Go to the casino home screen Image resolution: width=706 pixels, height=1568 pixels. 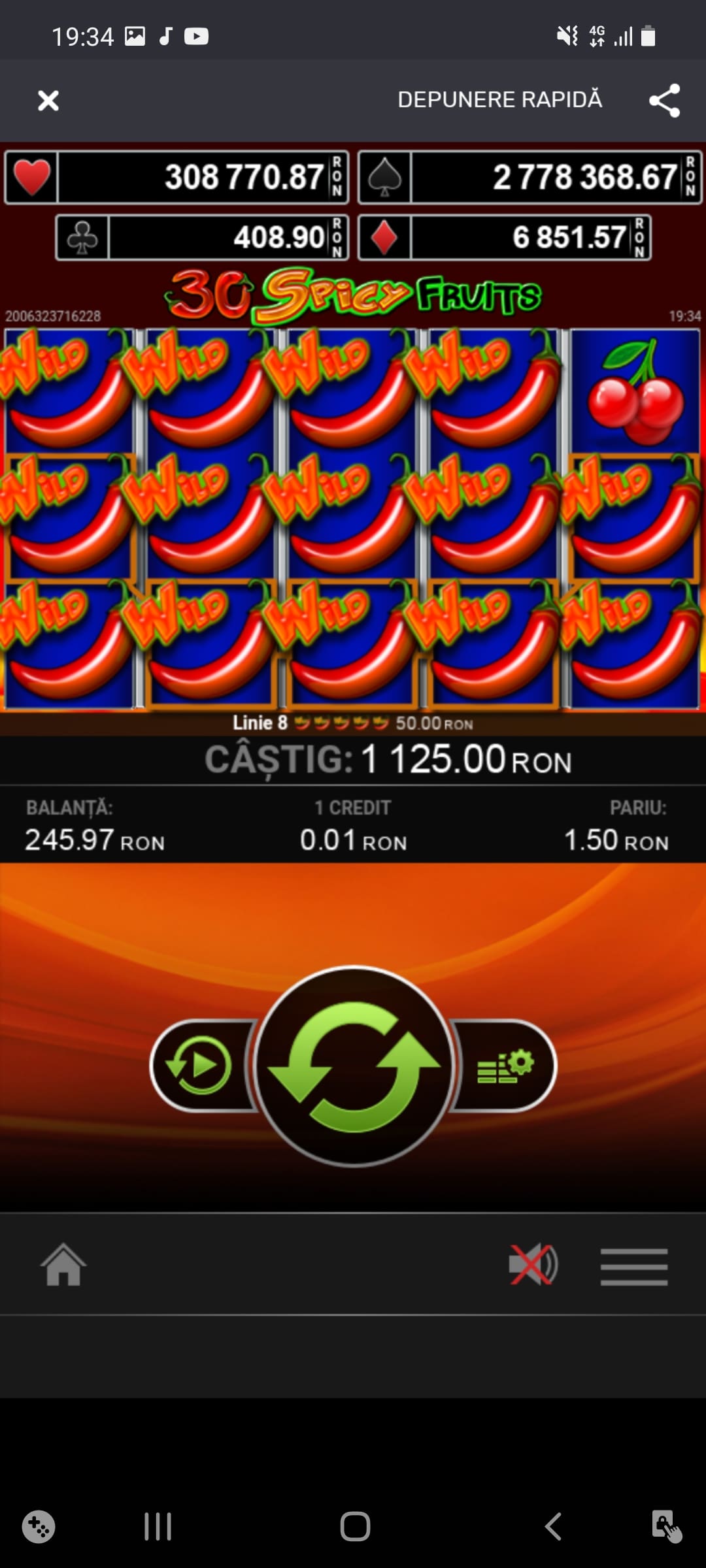63,1264
